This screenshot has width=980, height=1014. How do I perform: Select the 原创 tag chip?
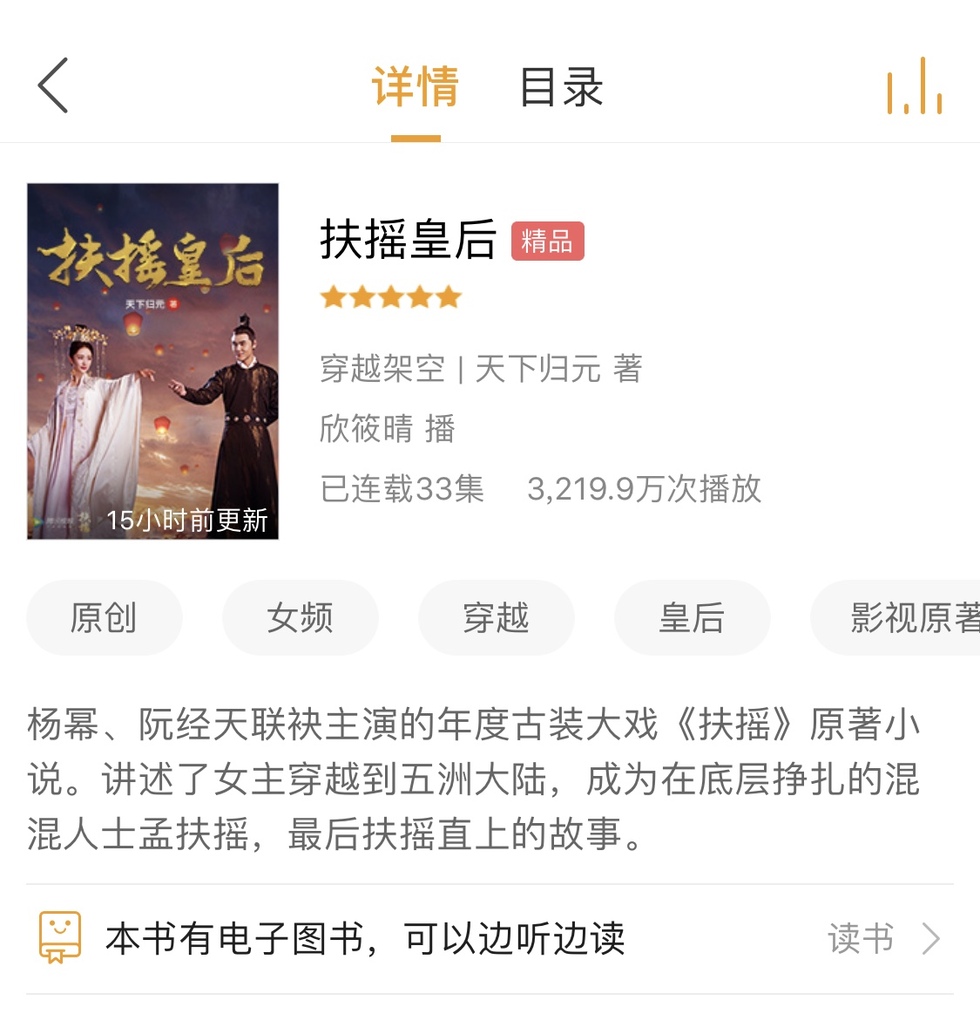104,618
